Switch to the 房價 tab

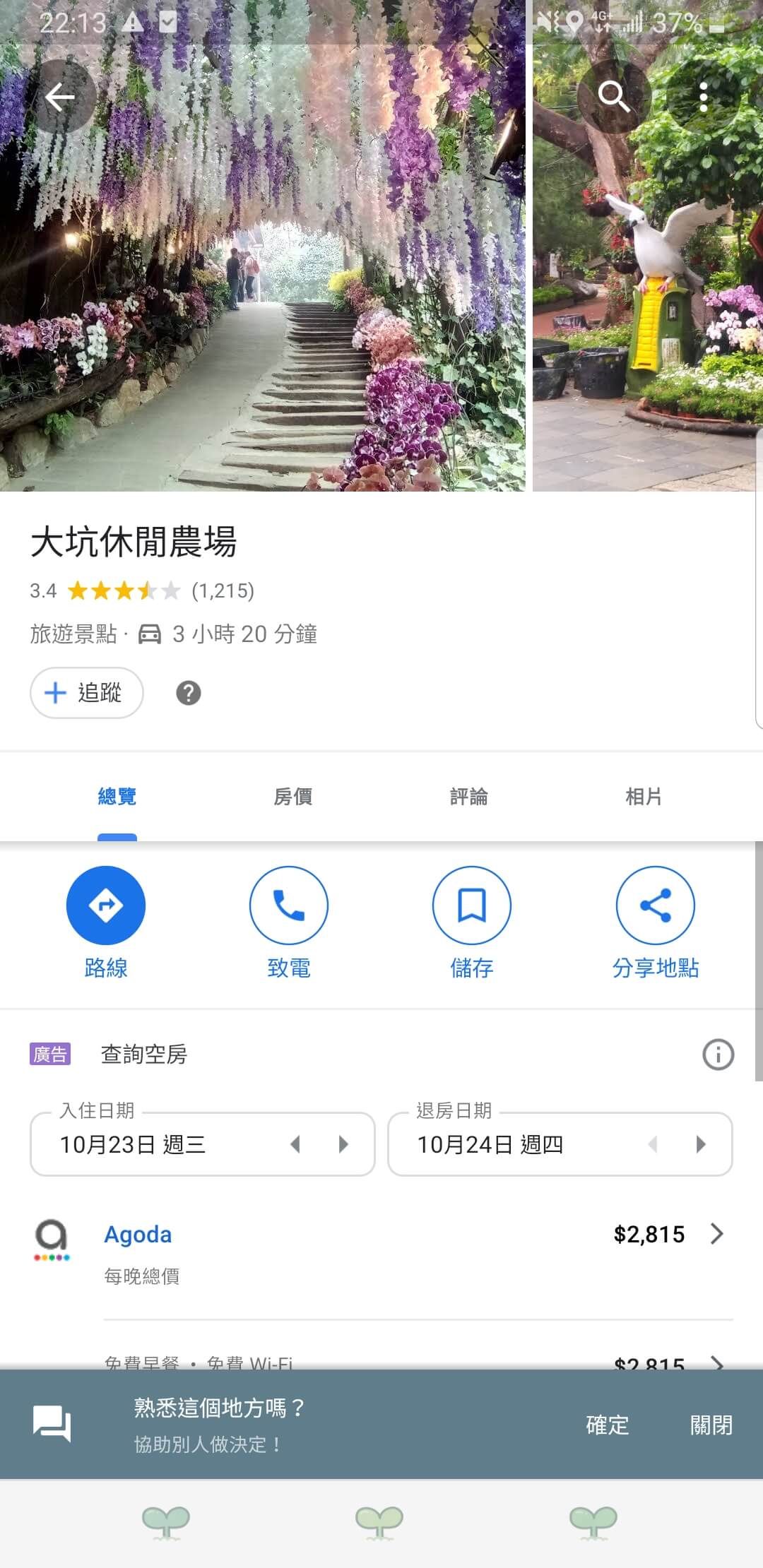coord(292,797)
